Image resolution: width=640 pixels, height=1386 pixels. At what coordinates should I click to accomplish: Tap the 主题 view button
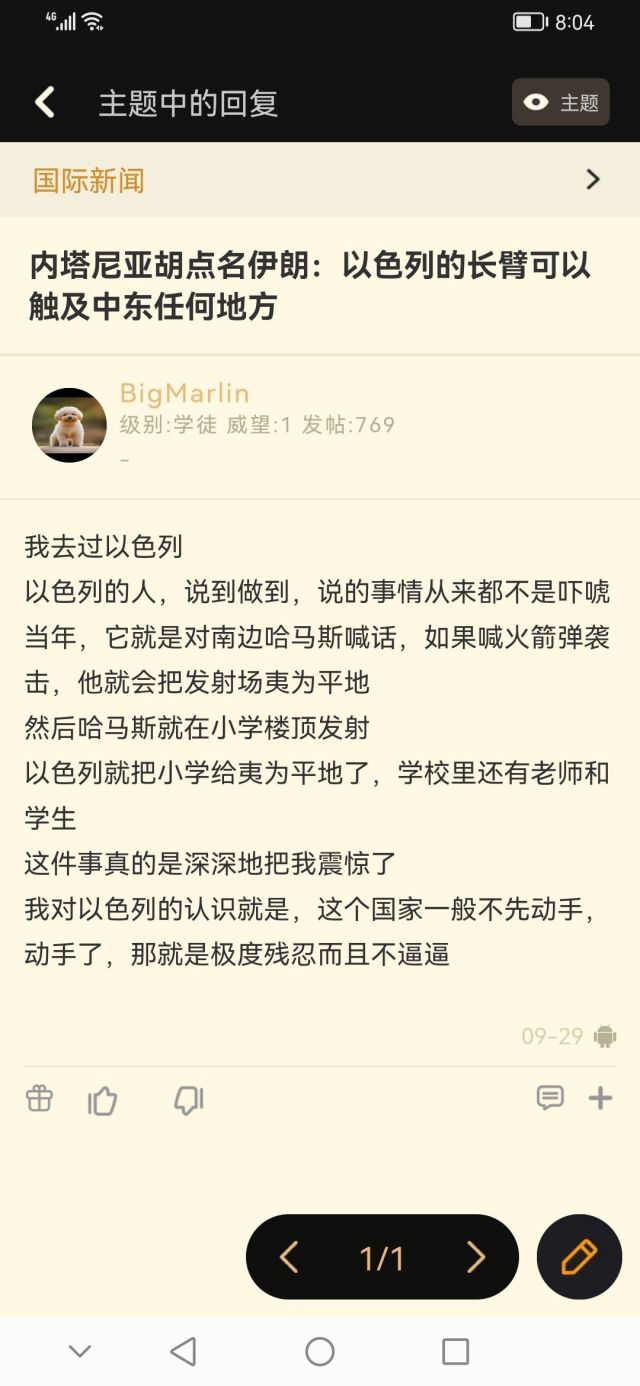coord(561,102)
